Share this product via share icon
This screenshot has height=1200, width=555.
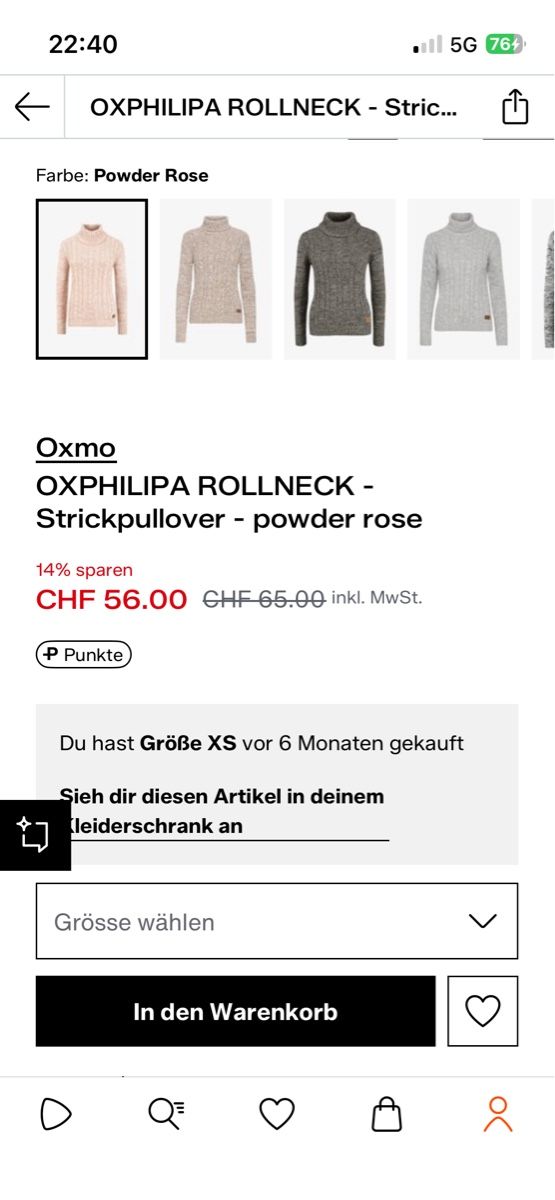click(515, 107)
